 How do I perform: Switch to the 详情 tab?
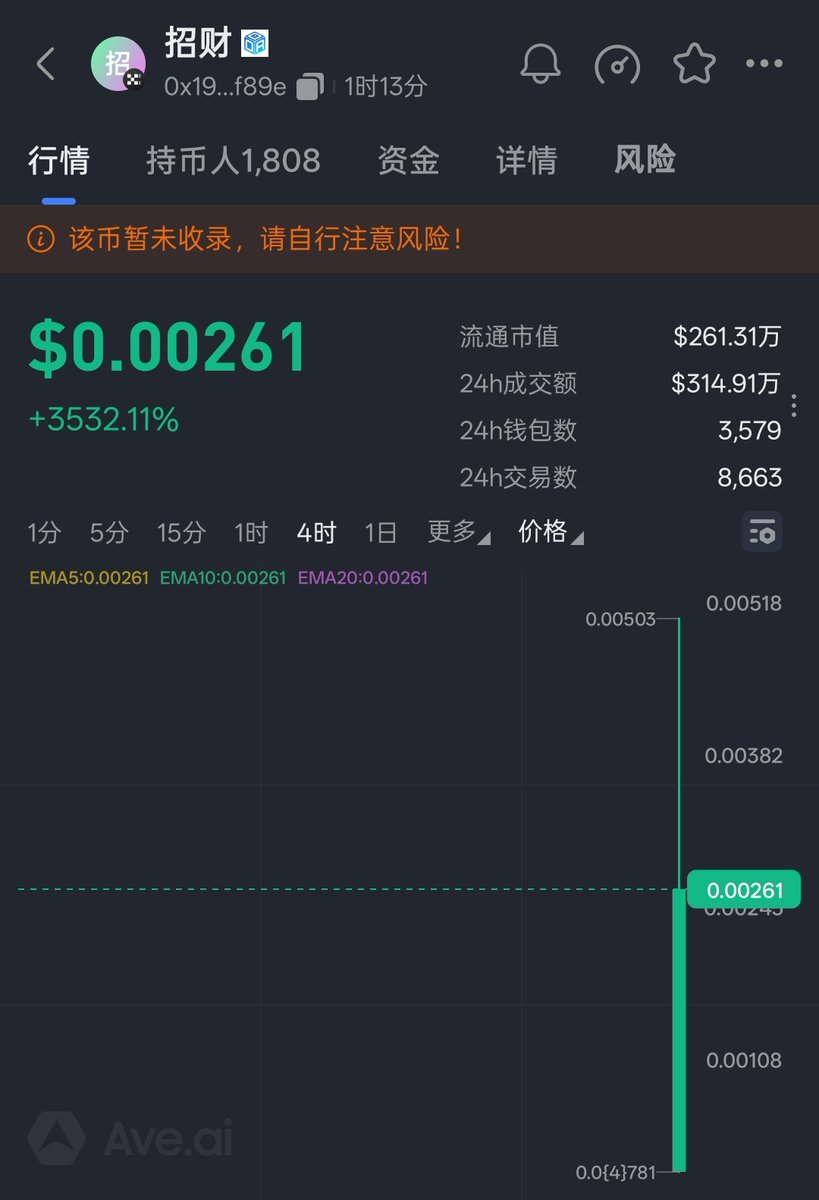[526, 160]
